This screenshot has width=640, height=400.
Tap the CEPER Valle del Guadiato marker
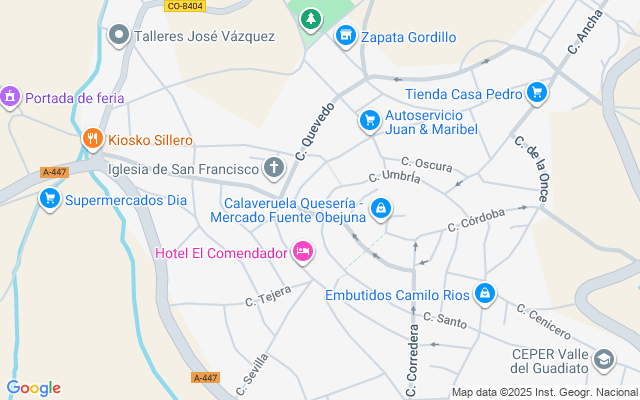(604, 359)
